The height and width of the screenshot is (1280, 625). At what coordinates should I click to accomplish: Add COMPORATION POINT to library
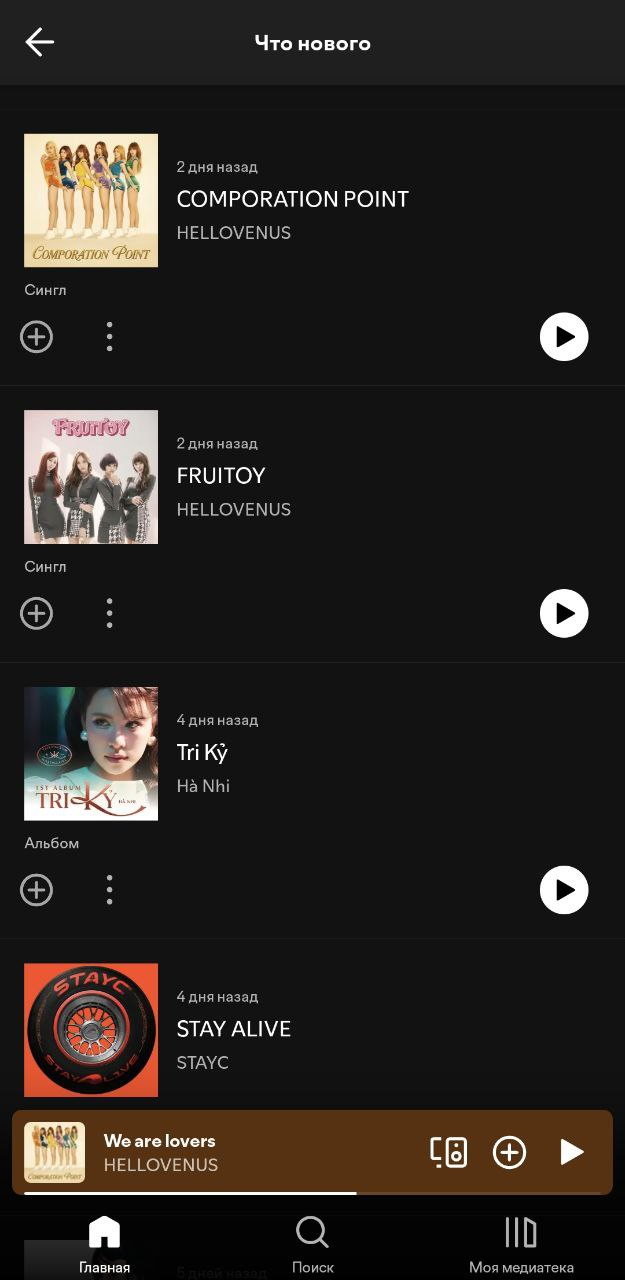[37, 337]
